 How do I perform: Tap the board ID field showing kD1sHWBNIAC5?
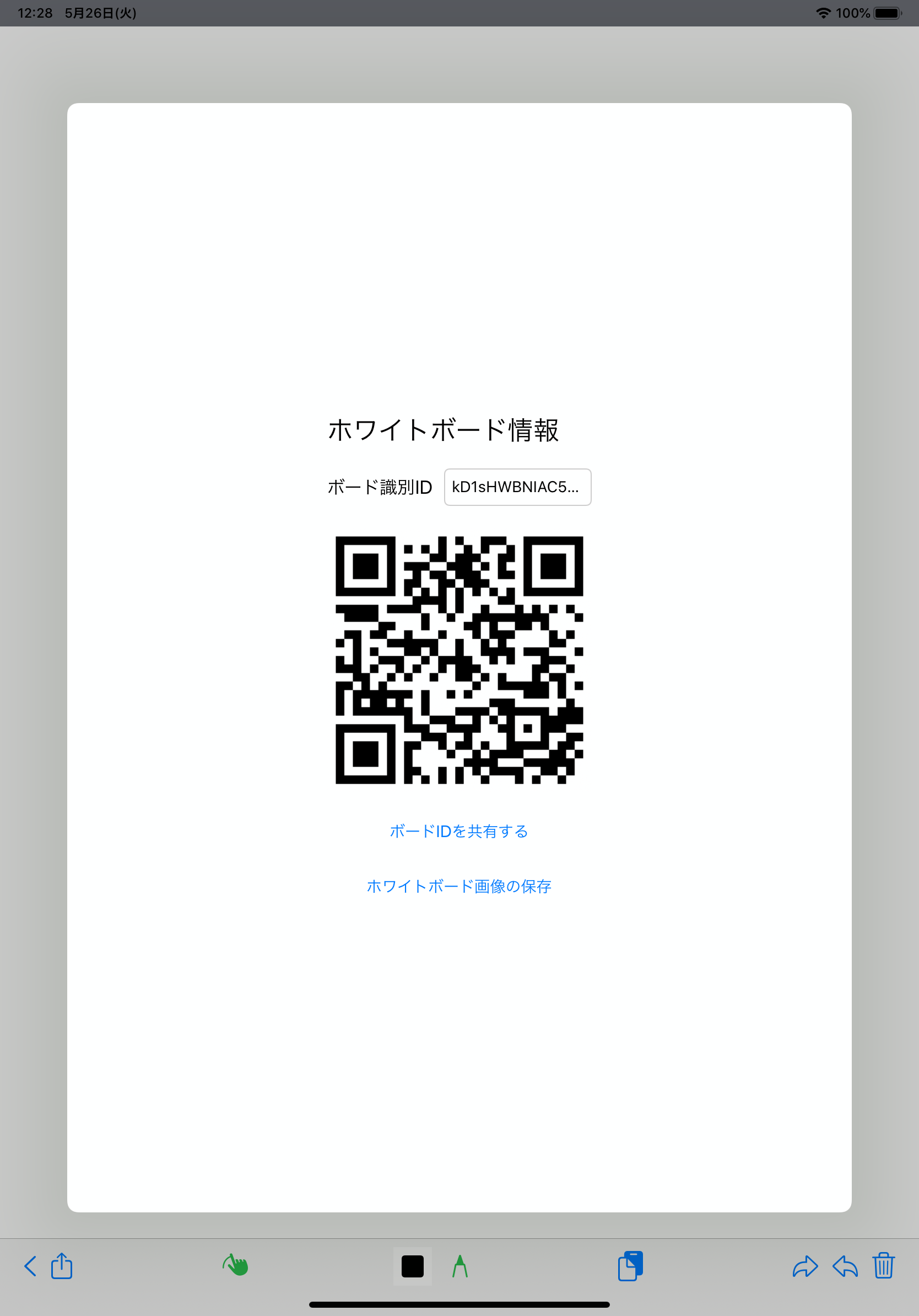tap(517, 487)
